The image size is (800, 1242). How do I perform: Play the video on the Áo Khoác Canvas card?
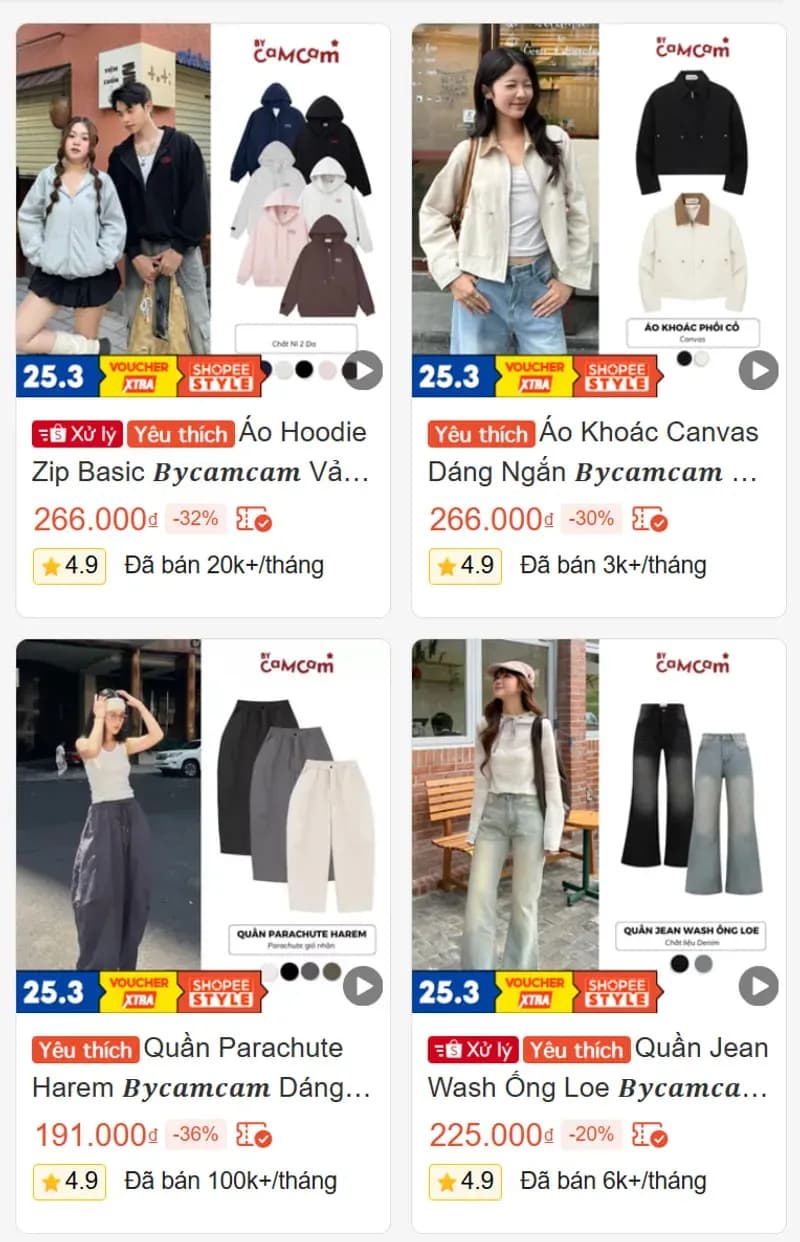point(757,370)
